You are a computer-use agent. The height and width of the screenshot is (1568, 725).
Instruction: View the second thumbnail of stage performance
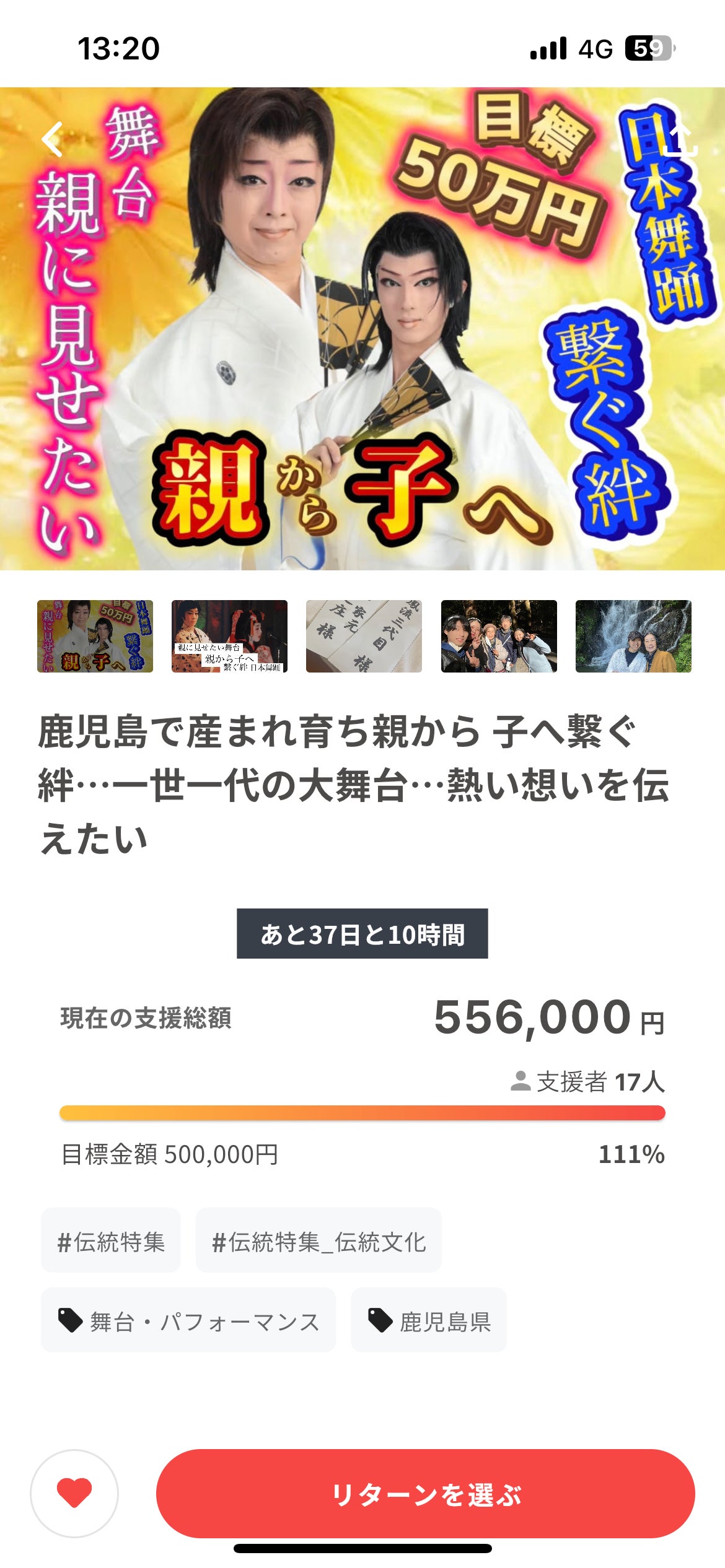click(229, 636)
